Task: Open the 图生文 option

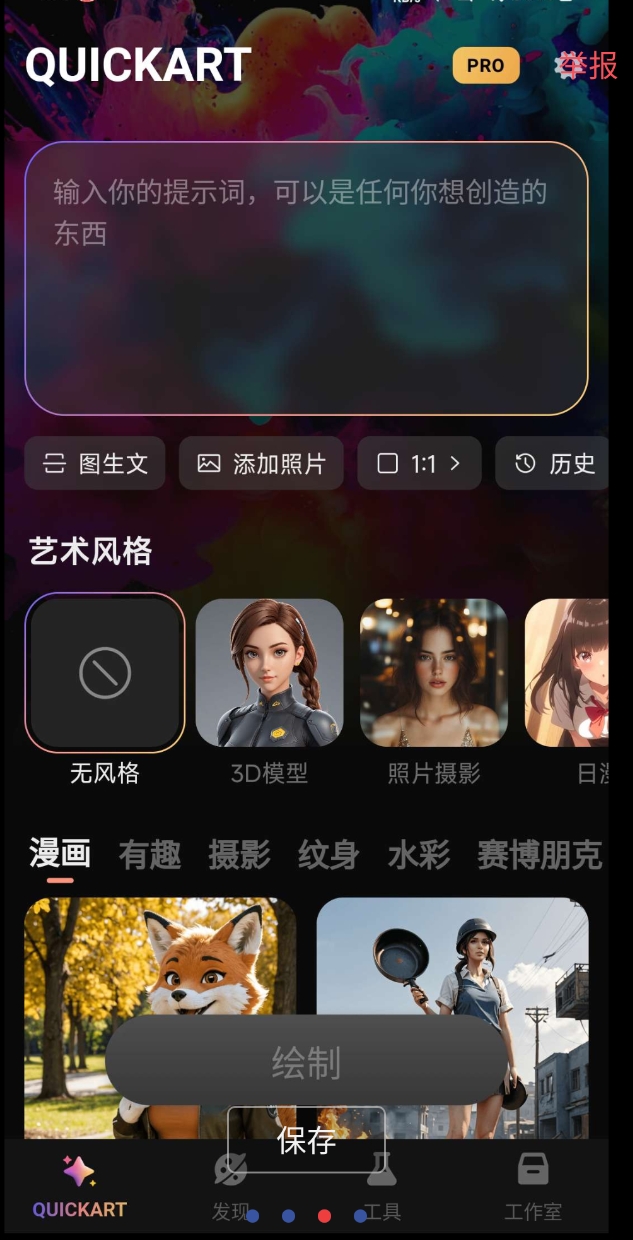Action: coord(95,463)
